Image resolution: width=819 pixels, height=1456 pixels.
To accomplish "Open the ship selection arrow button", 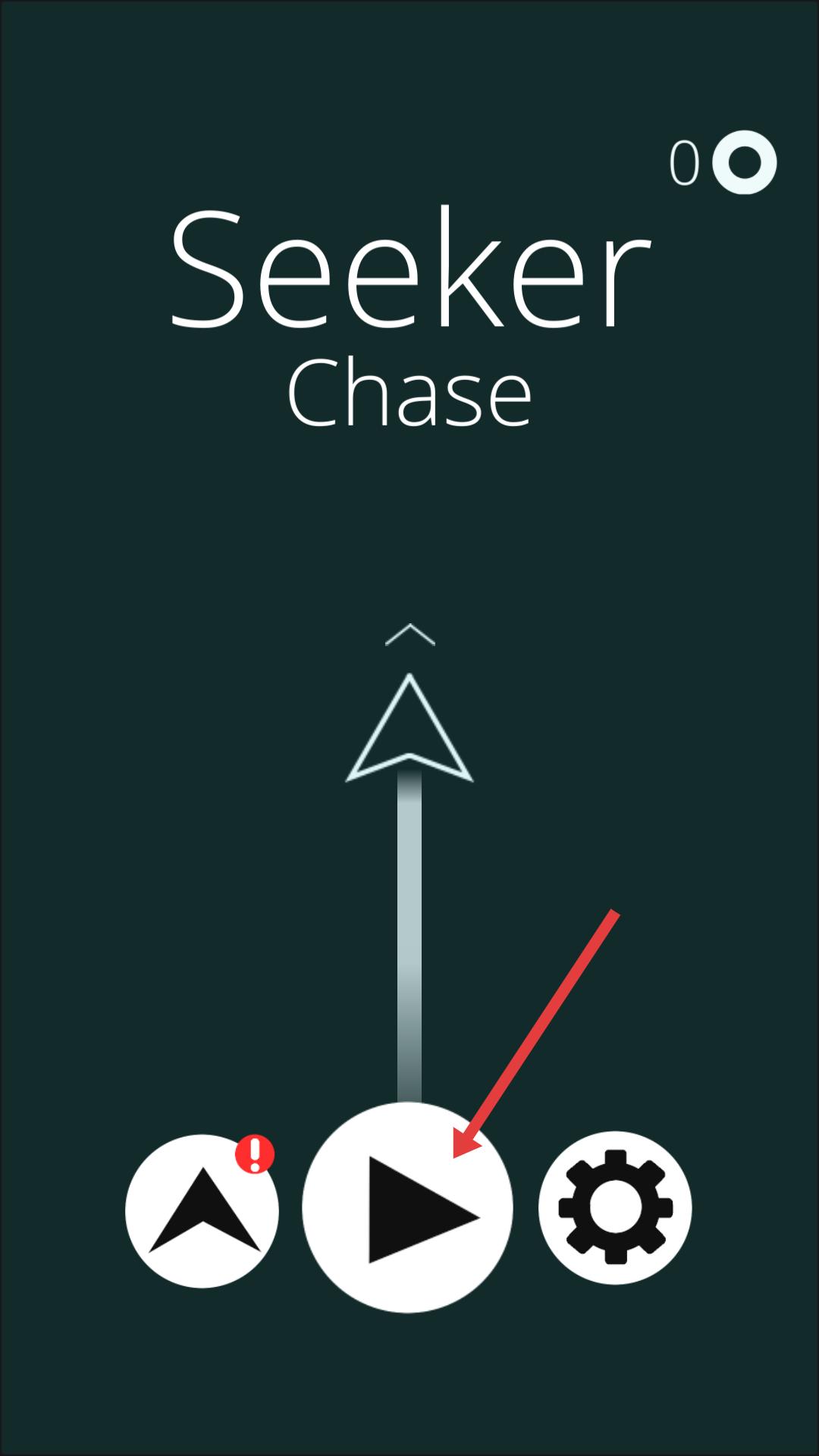I will coord(202,1211).
